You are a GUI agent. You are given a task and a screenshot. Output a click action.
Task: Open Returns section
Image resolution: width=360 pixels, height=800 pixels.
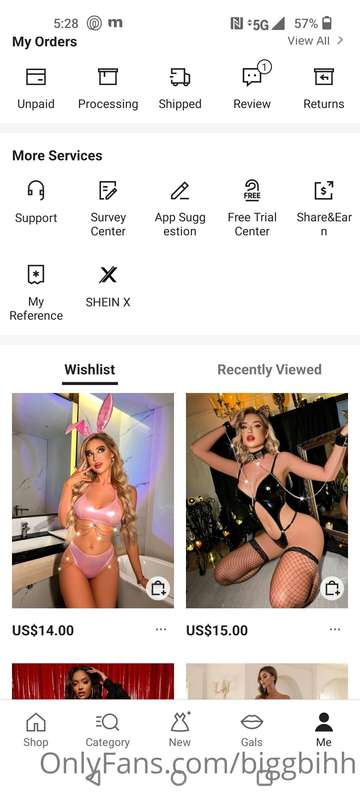[x=324, y=89]
